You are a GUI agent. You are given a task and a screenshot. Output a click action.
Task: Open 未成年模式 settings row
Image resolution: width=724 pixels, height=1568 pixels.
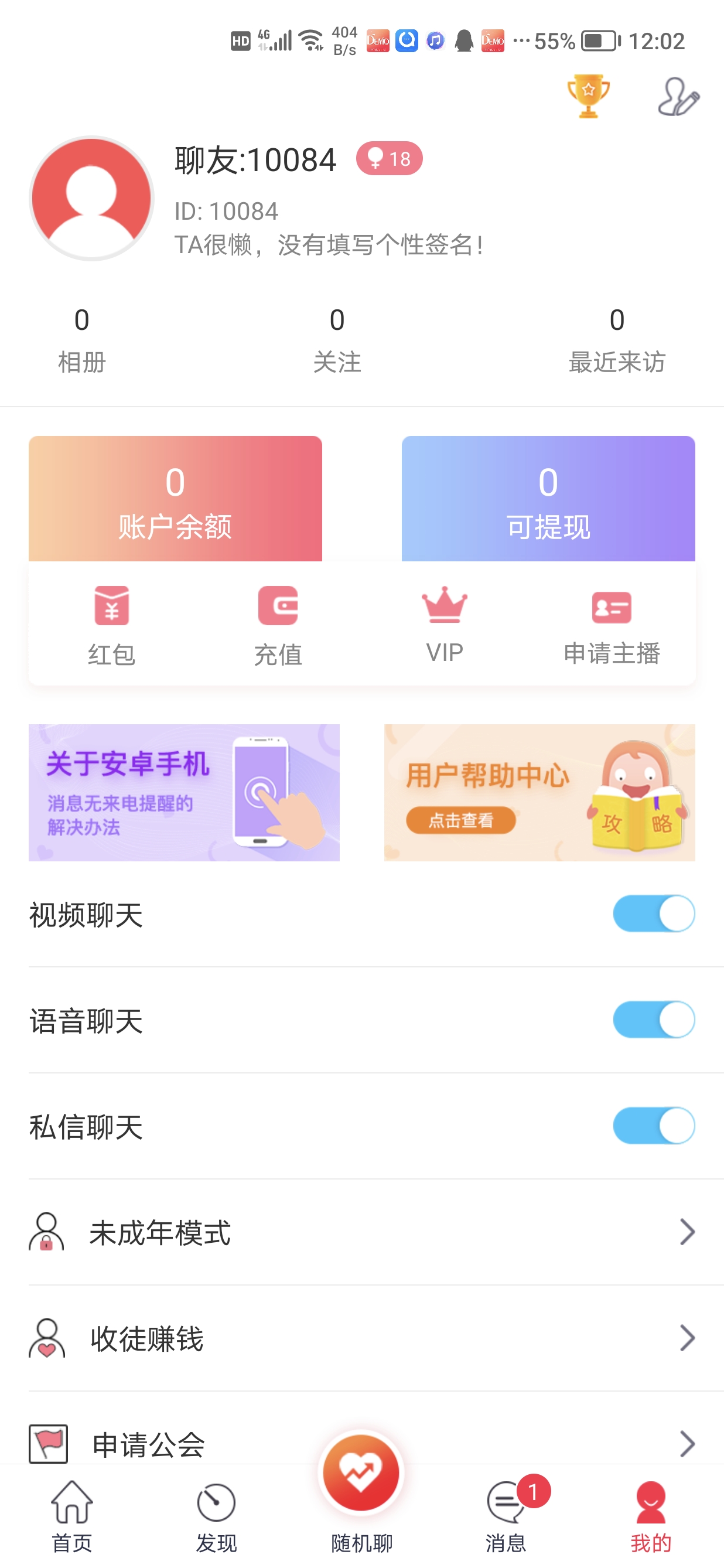[361, 1232]
